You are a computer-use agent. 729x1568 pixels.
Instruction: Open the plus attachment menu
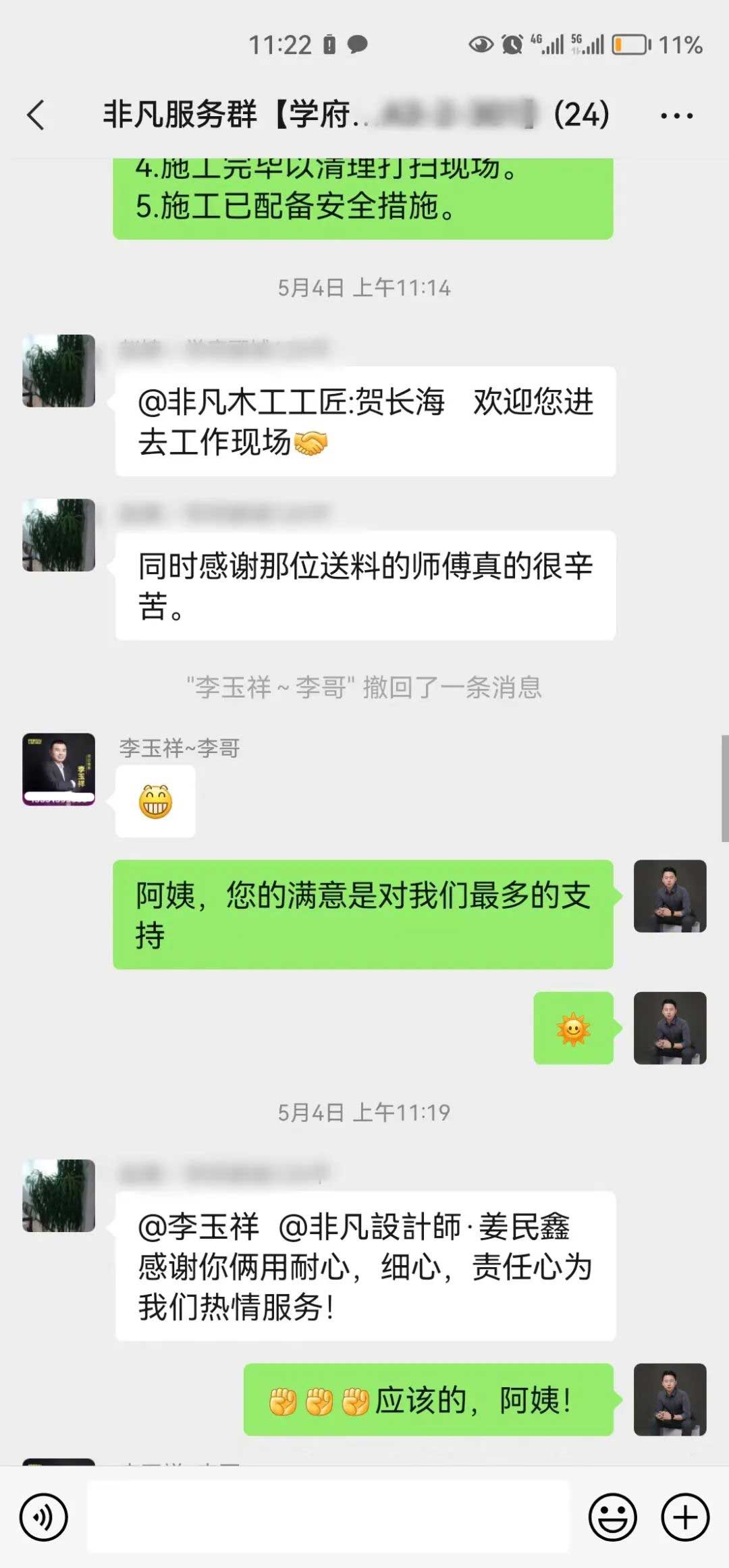pos(685,1517)
